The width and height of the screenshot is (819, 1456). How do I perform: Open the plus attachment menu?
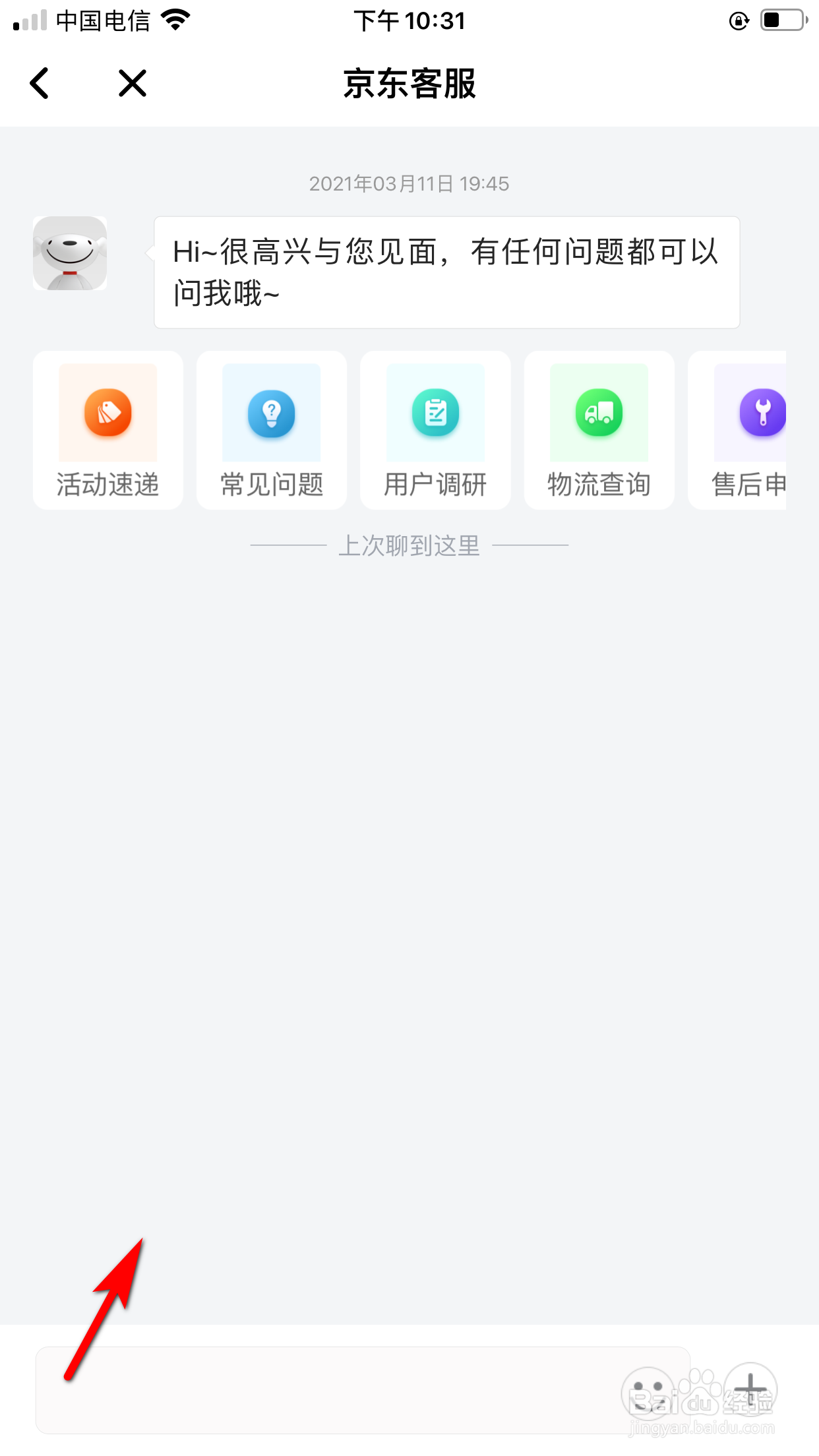coord(750,1390)
